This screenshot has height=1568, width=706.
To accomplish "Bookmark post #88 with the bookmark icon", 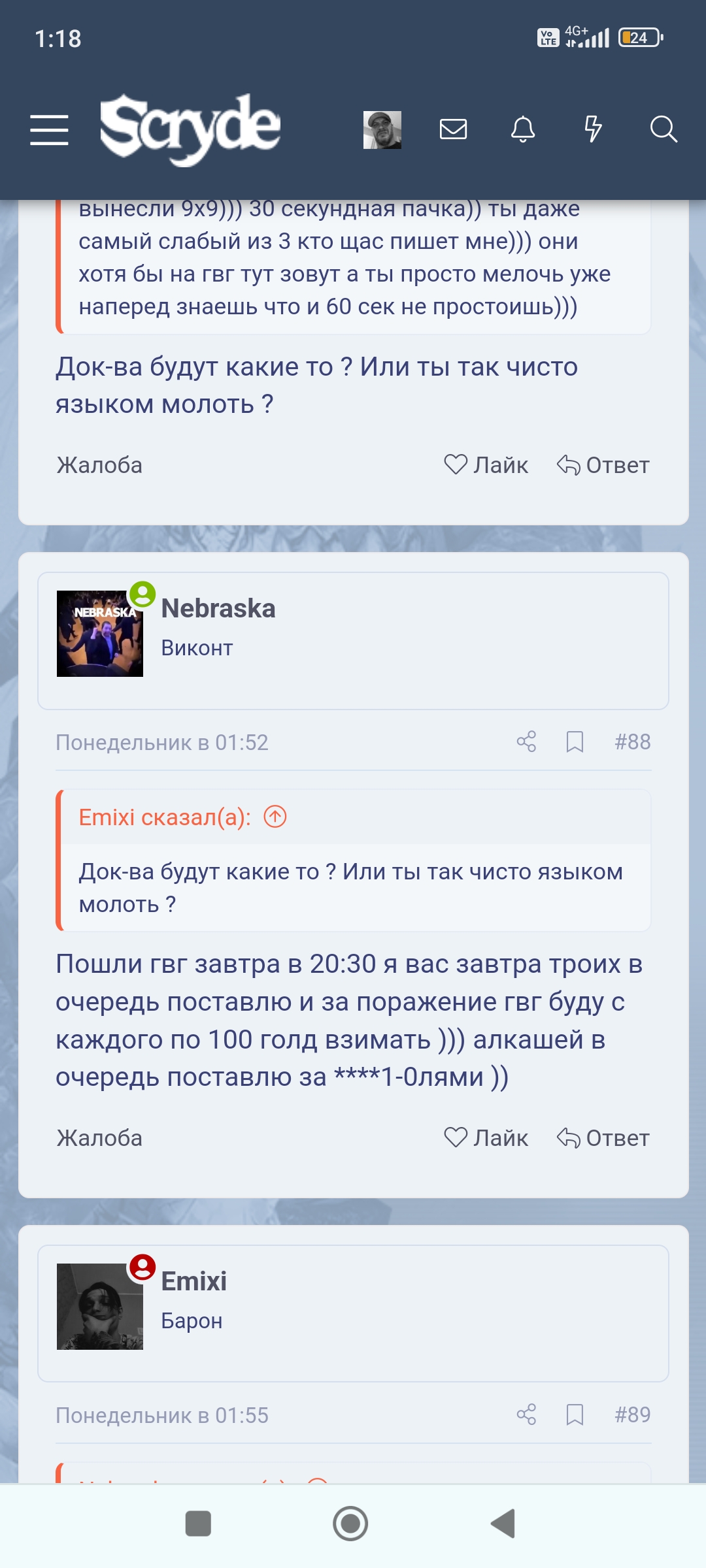I will 575,742.
